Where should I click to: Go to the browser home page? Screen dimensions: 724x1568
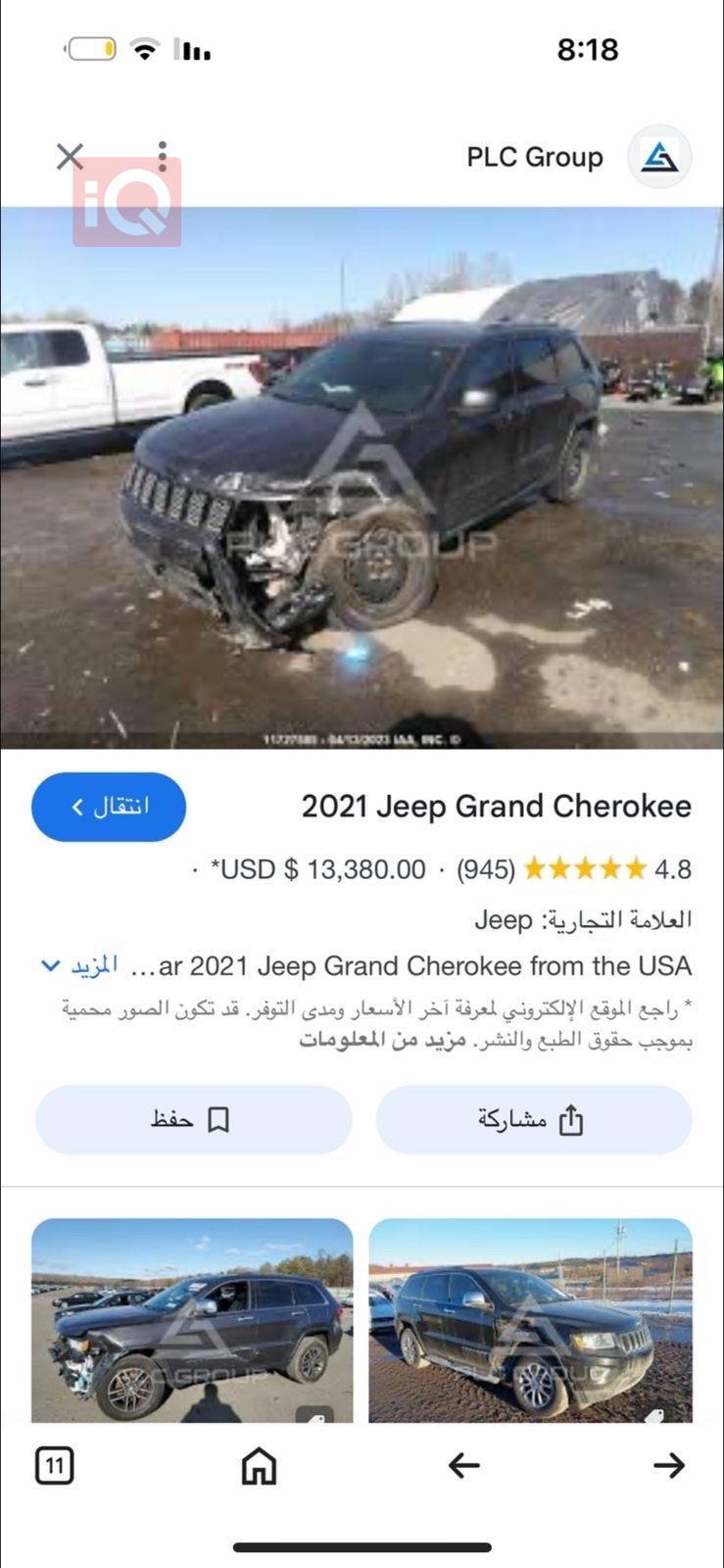[259, 1466]
